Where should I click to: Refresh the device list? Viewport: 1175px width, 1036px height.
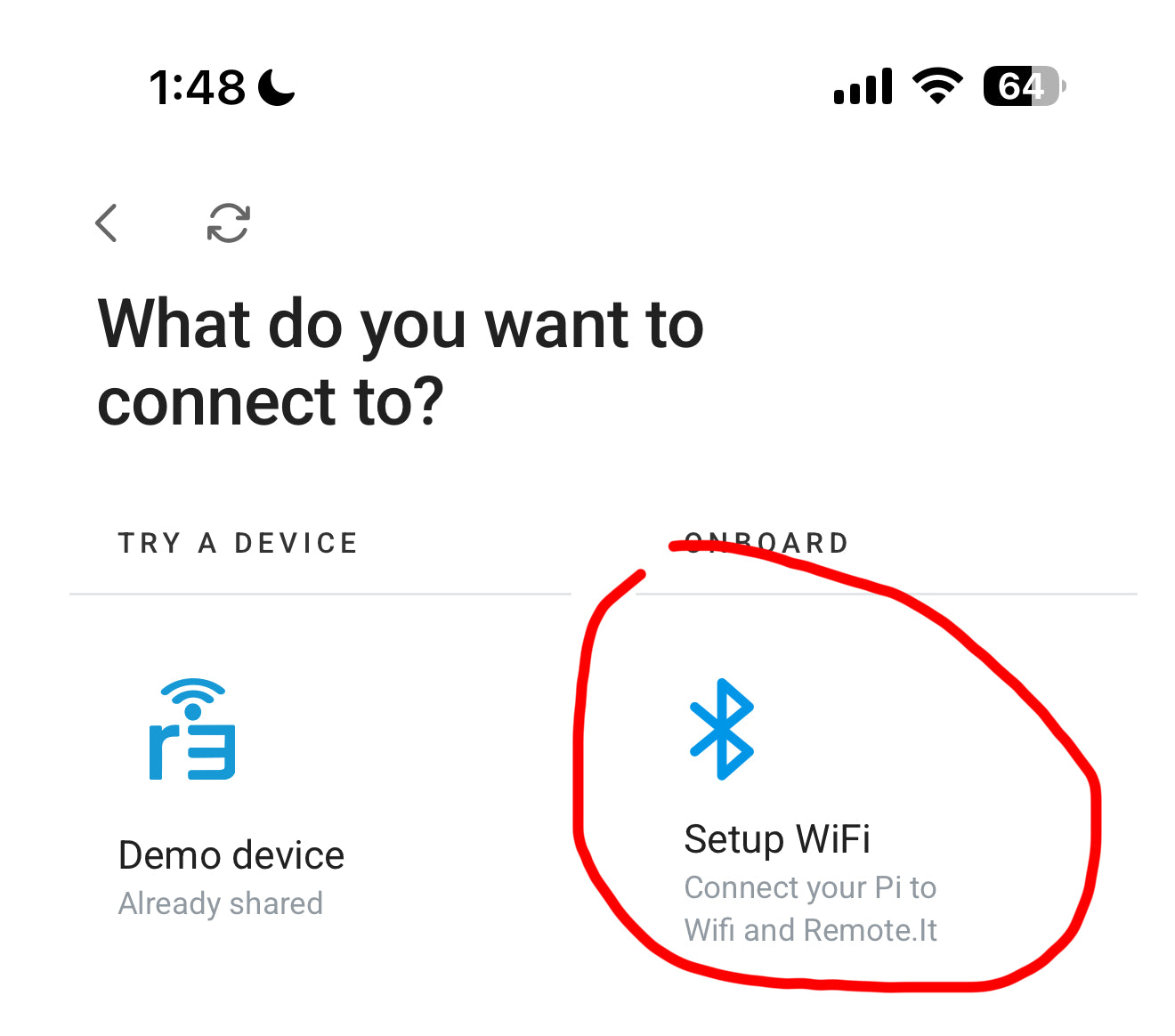[x=229, y=223]
